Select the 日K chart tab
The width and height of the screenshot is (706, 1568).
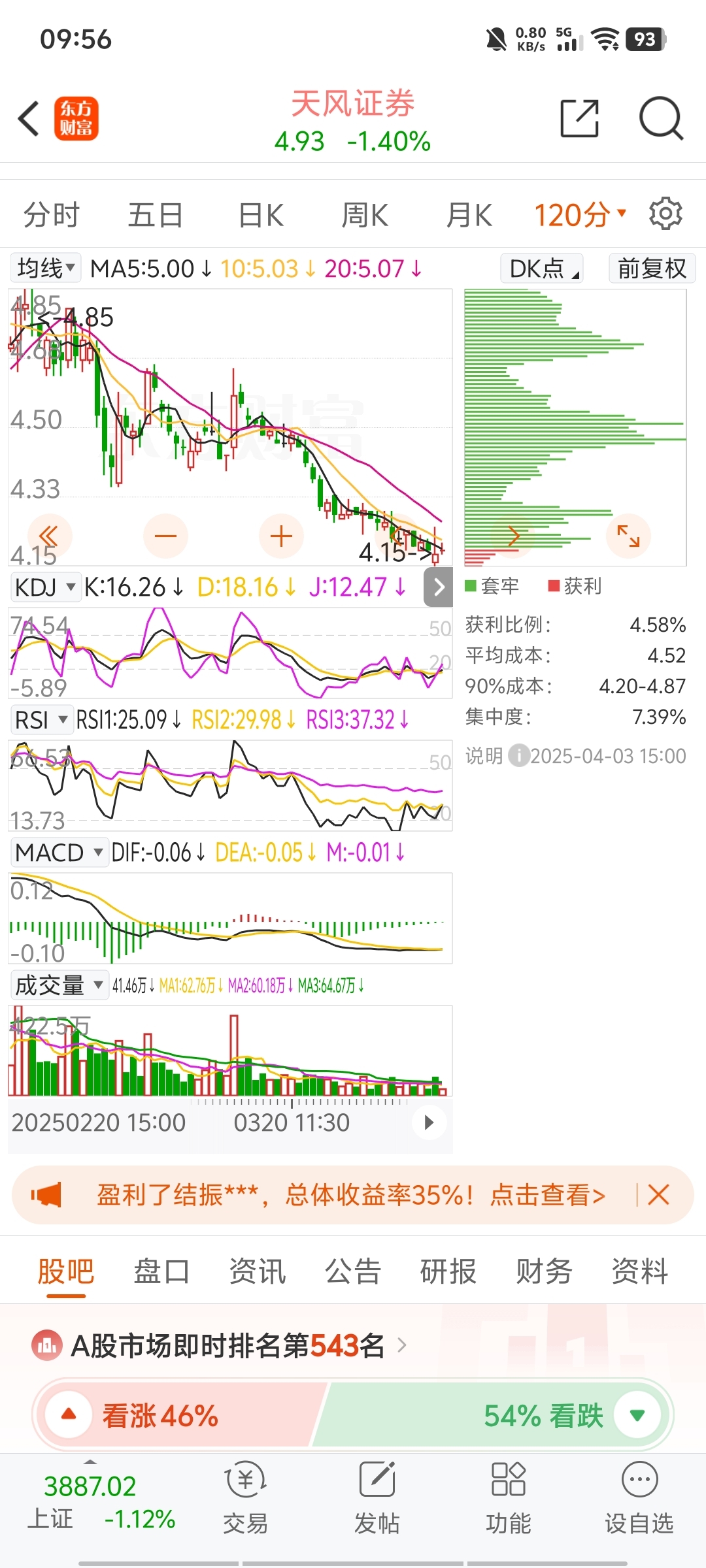point(261,215)
